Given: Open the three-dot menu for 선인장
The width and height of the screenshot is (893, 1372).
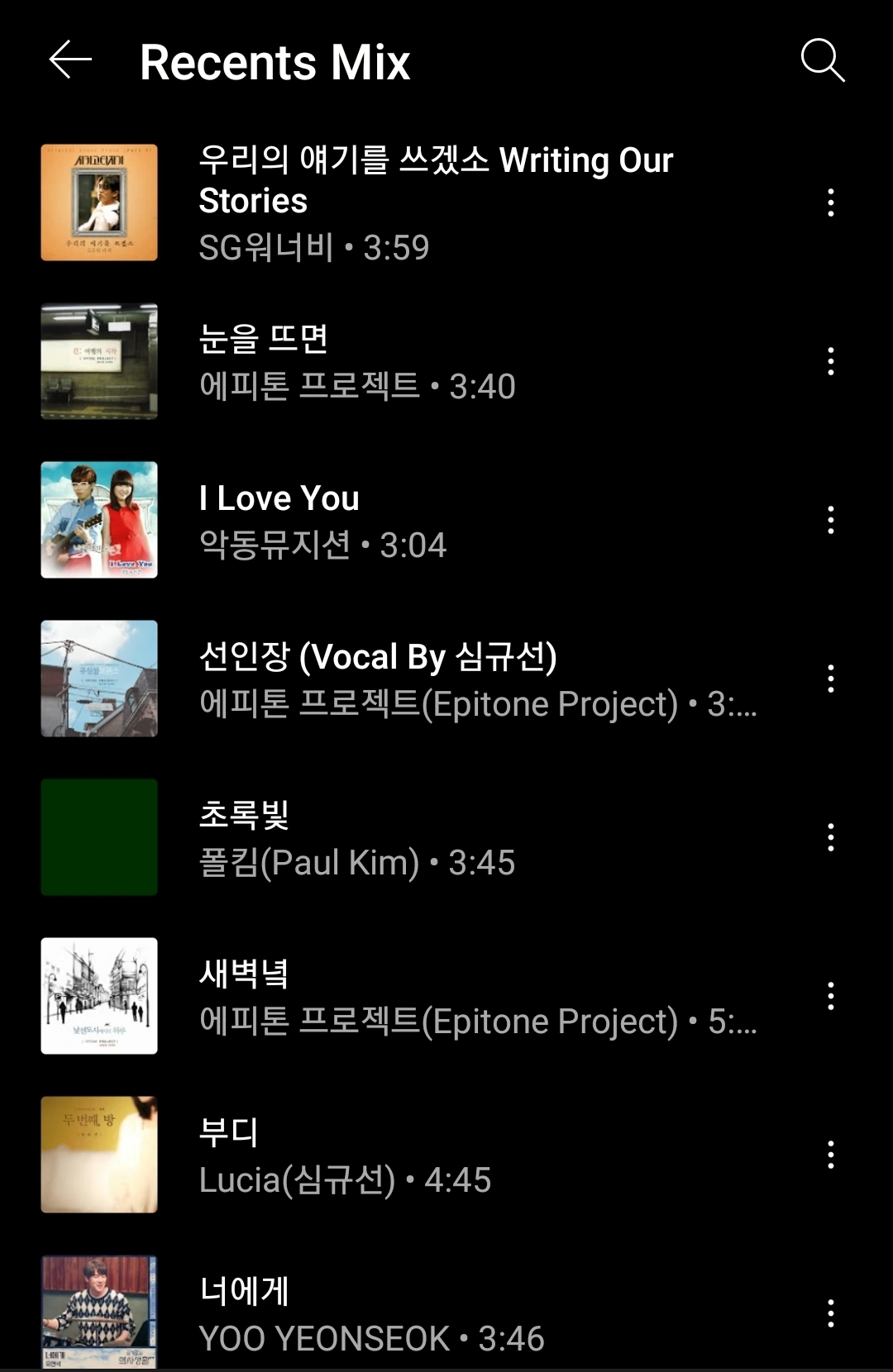Looking at the screenshot, I should coord(830,679).
